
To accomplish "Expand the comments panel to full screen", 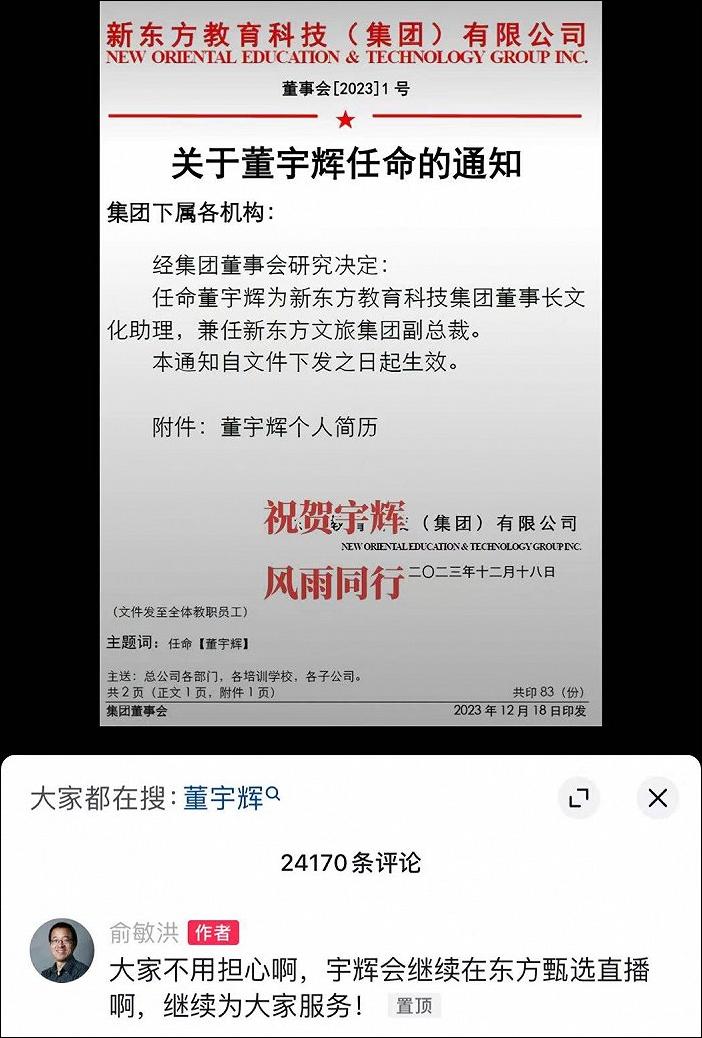I will tap(578, 798).
